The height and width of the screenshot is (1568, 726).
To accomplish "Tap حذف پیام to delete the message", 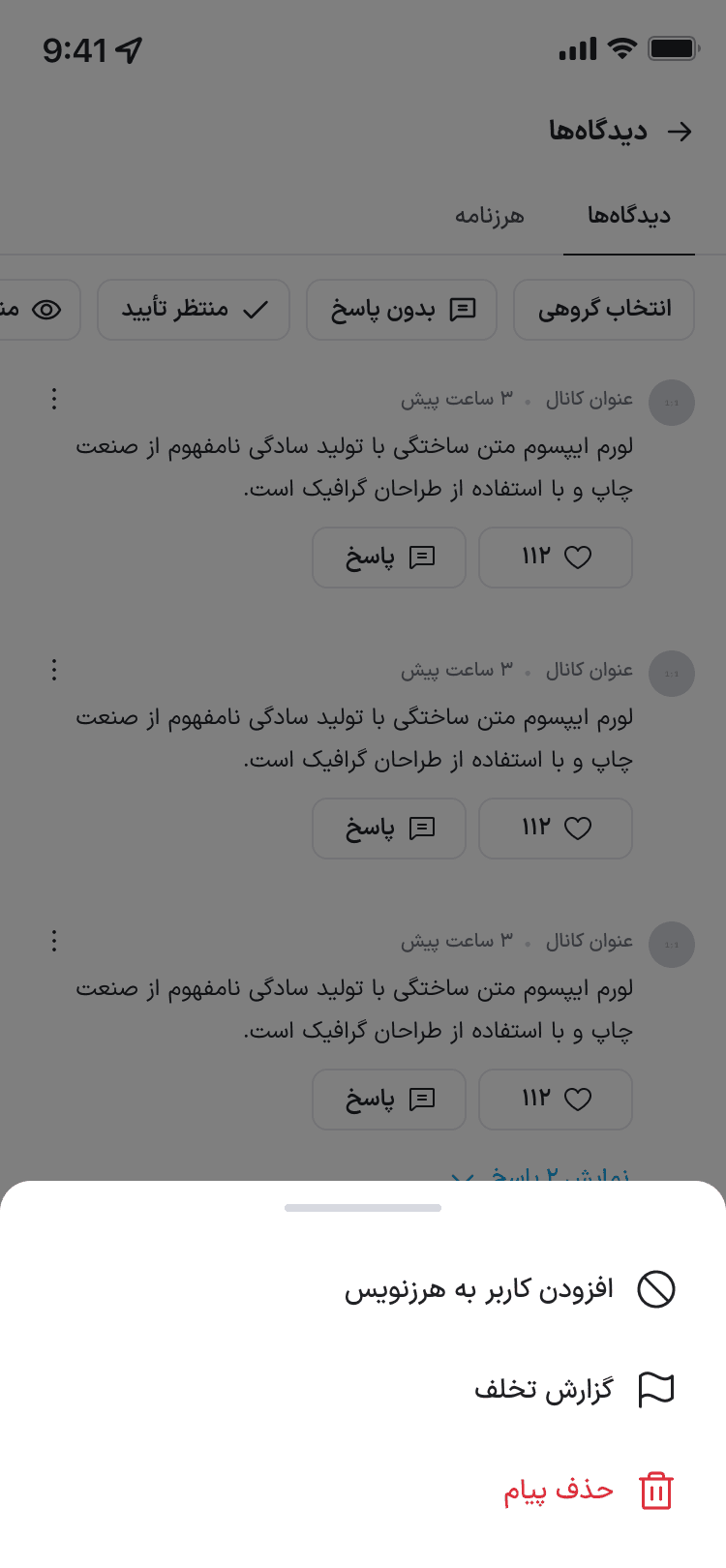I will pos(363,1491).
